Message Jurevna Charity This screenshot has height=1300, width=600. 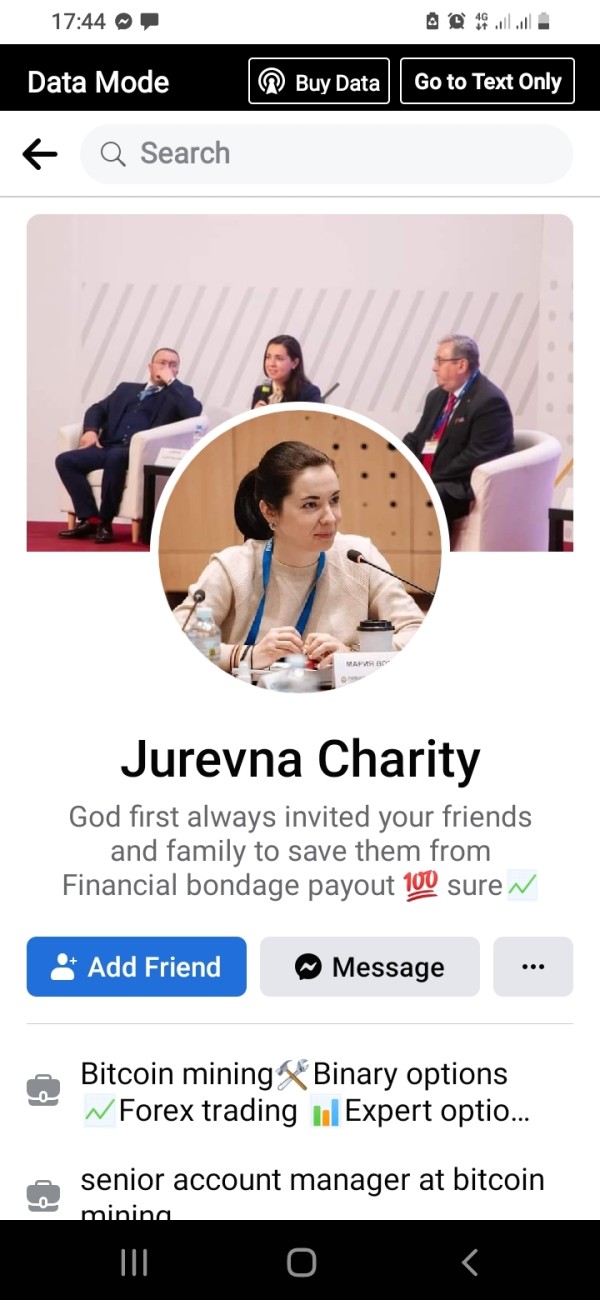pyautogui.click(x=370, y=967)
